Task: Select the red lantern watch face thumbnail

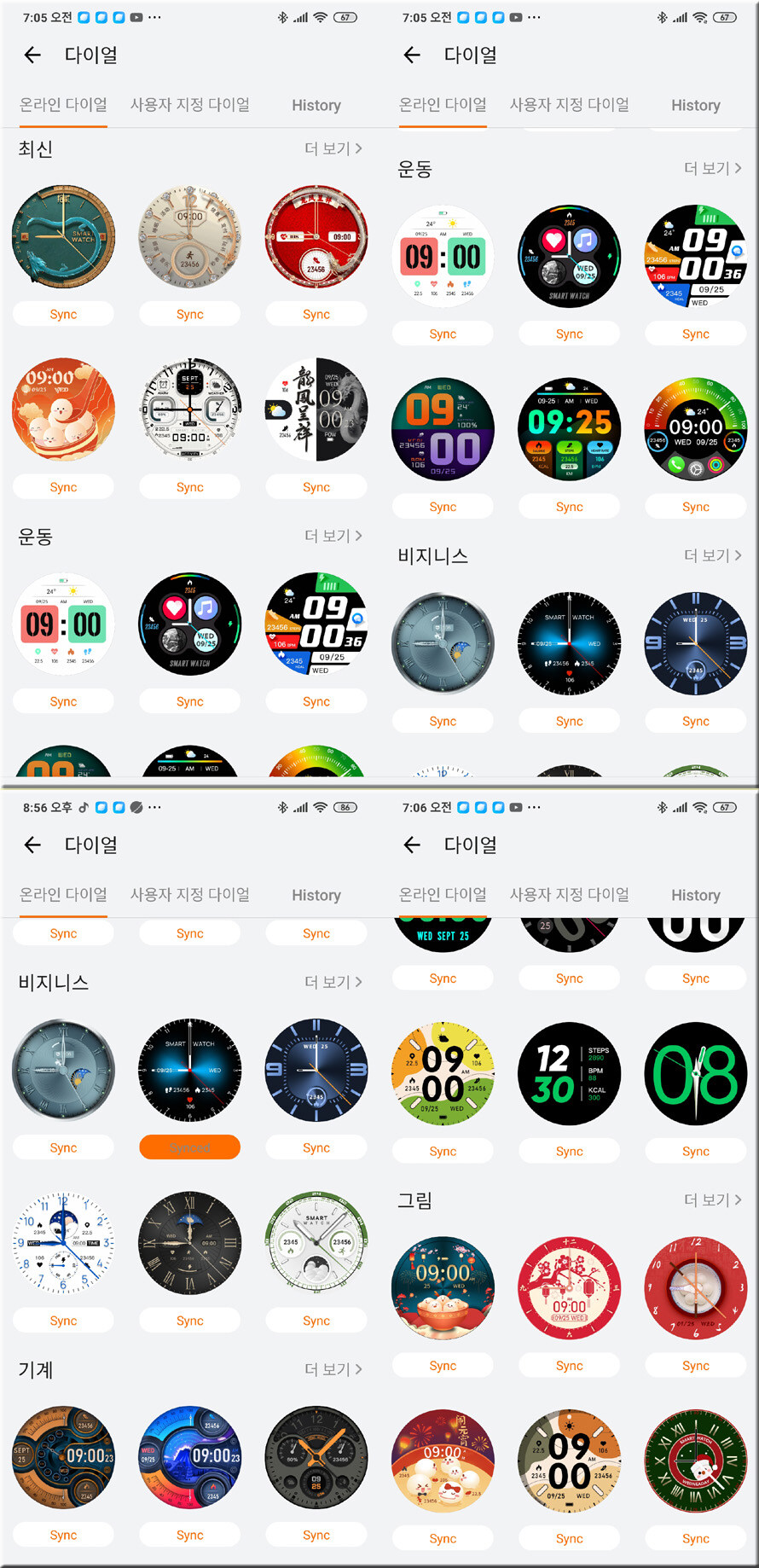Action: (x=569, y=1288)
